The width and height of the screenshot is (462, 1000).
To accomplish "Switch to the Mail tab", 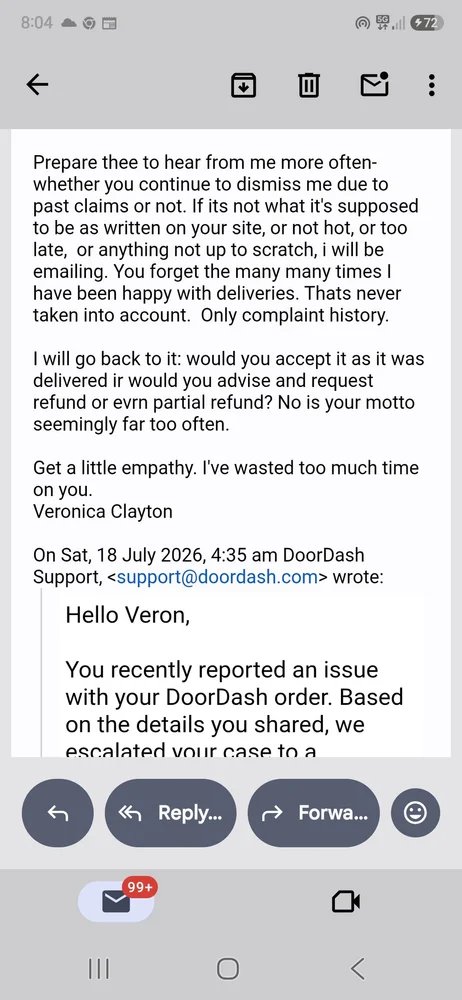I will 116,901.
